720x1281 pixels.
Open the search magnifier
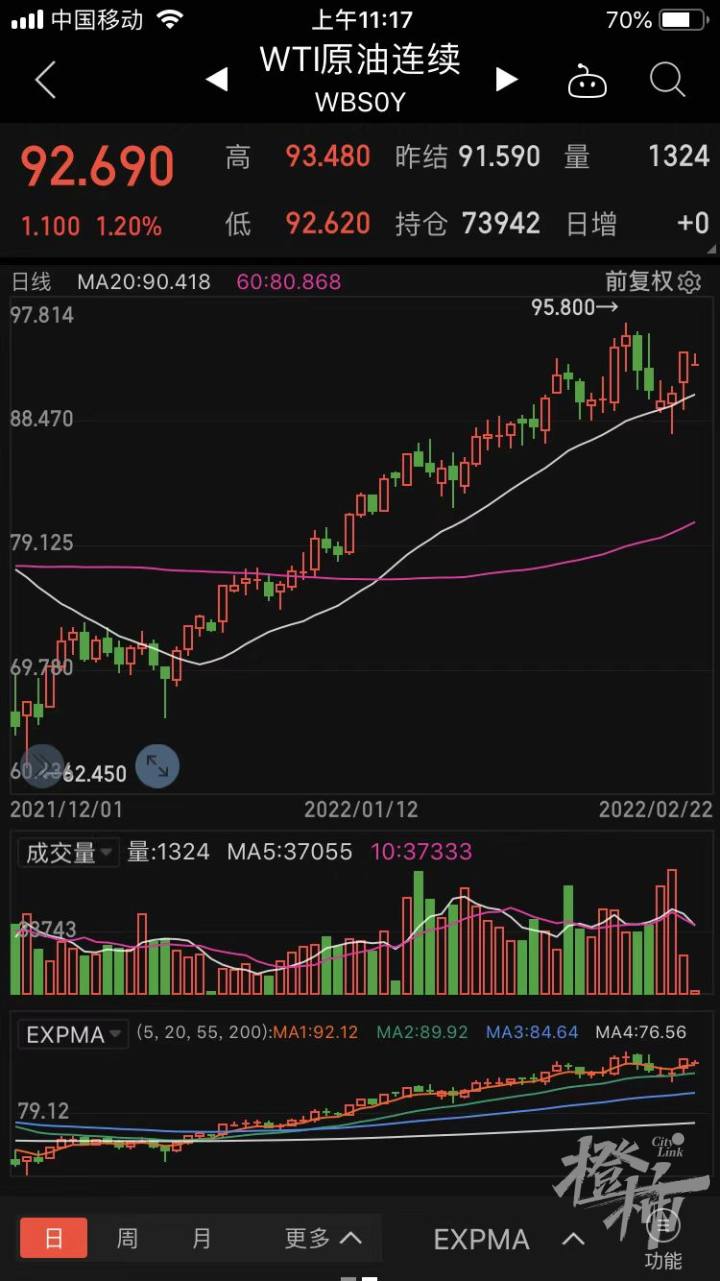667,80
